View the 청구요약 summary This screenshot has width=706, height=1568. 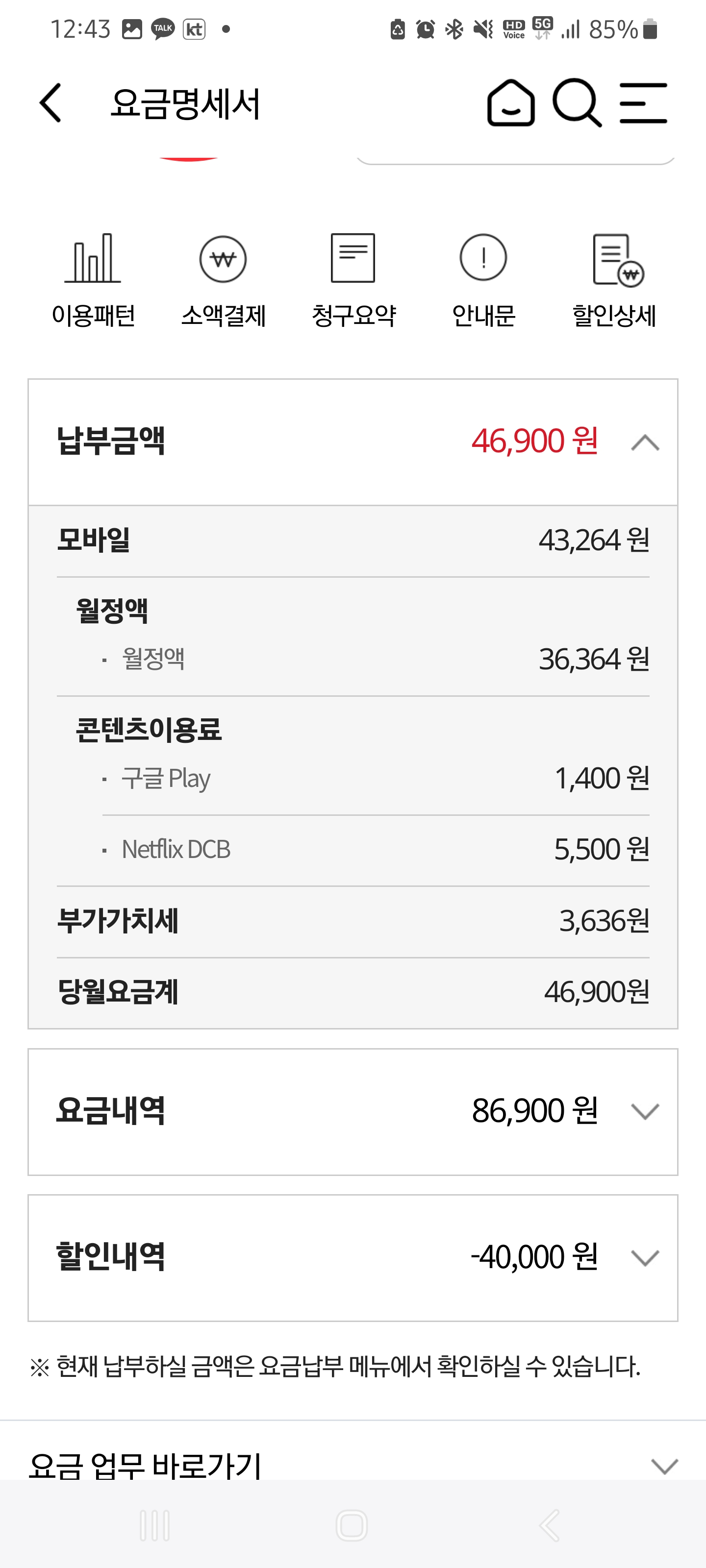(x=353, y=280)
